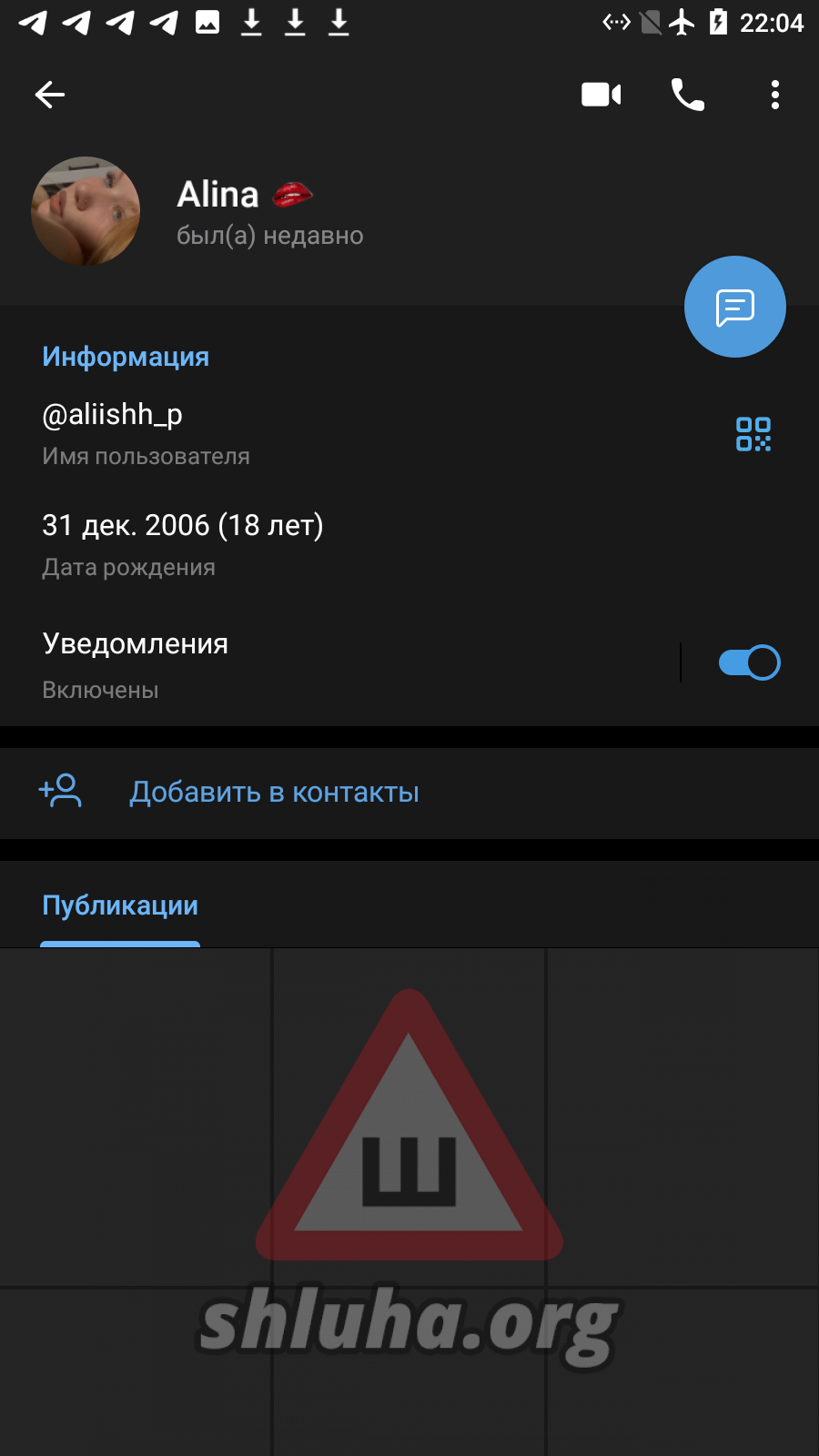Screen dimensions: 819x1456
Task: Open the three-dot overflow menu
Action: (774, 95)
